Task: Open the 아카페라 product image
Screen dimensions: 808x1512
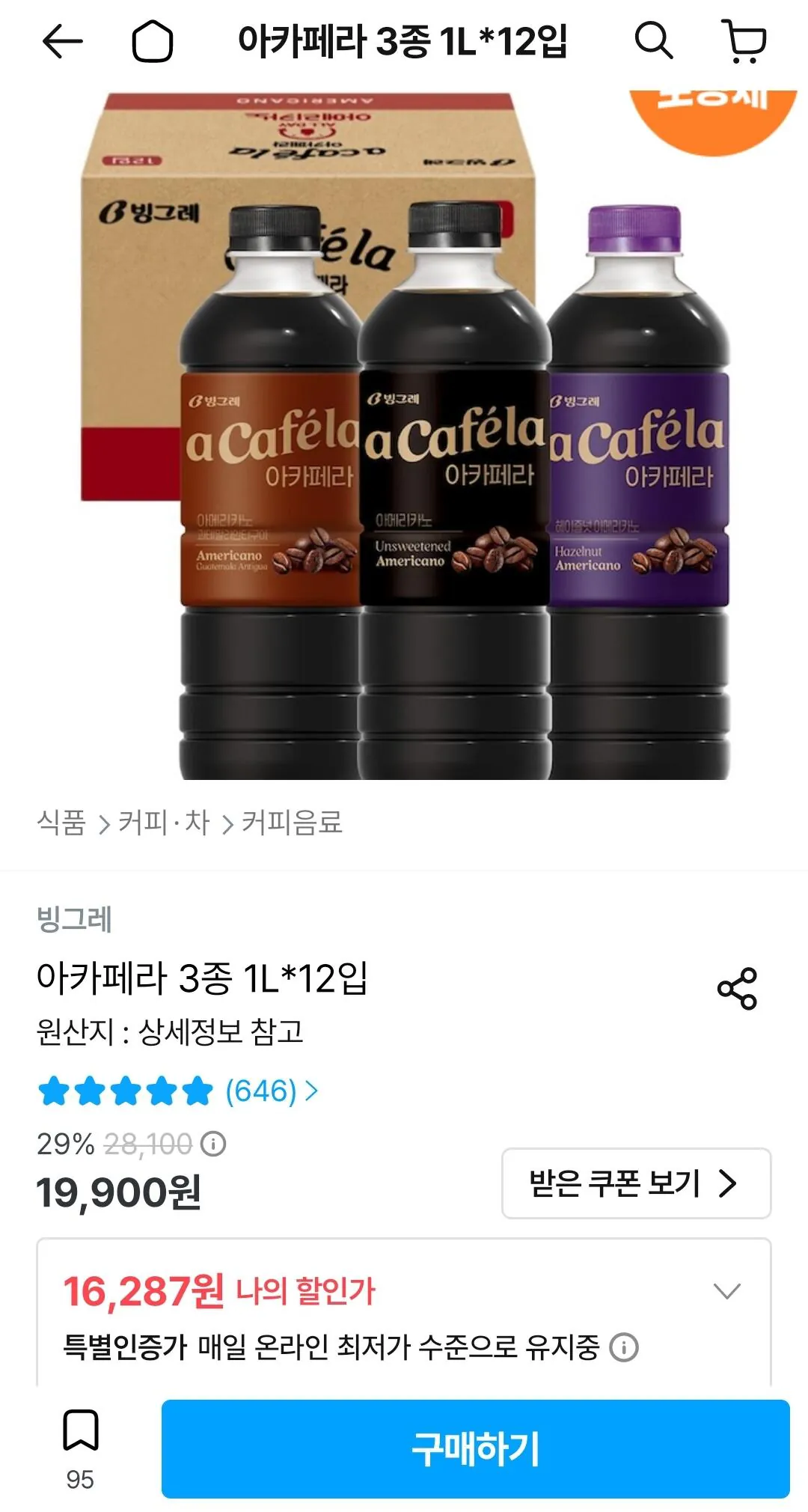Action: click(404, 435)
